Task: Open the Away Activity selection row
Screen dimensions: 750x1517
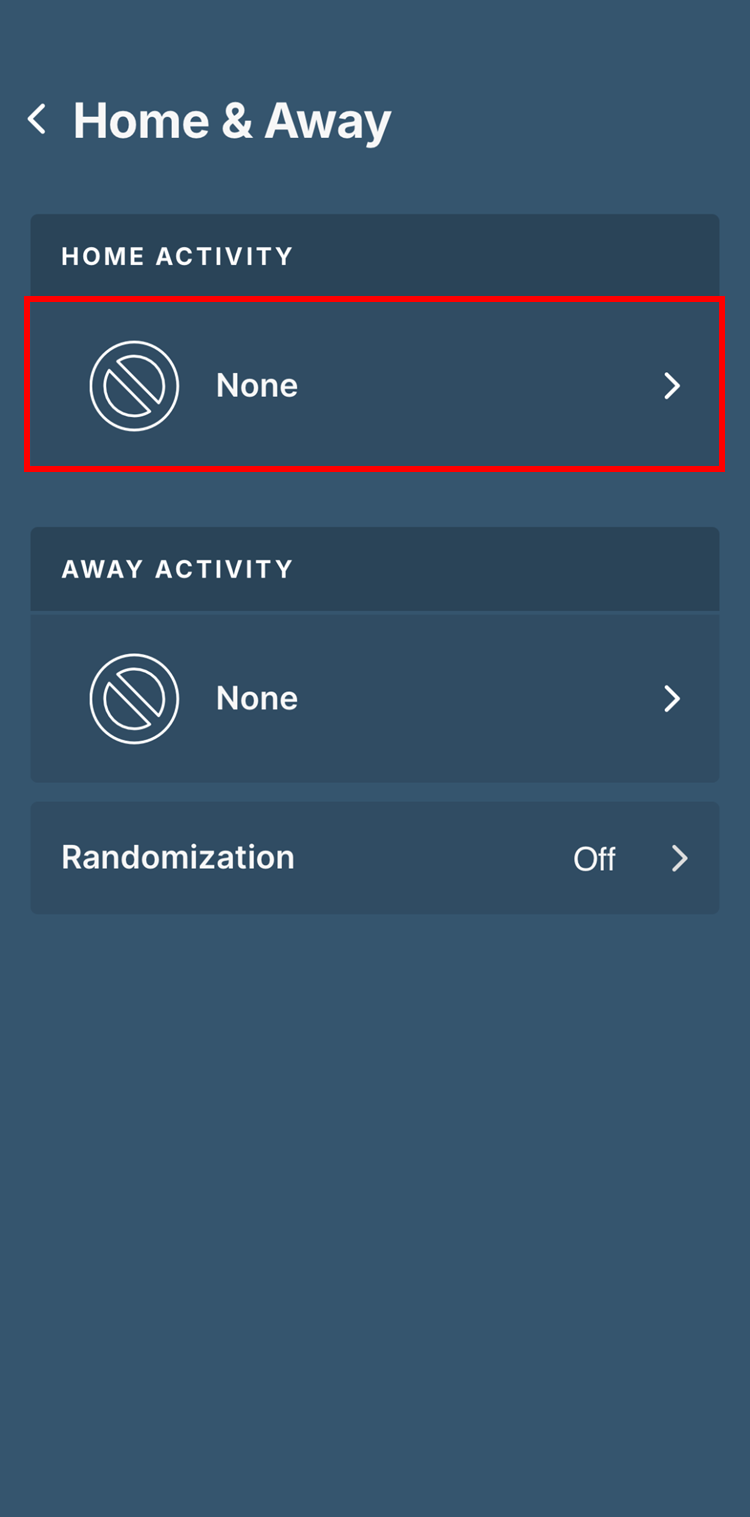Action: coord(374,698)
